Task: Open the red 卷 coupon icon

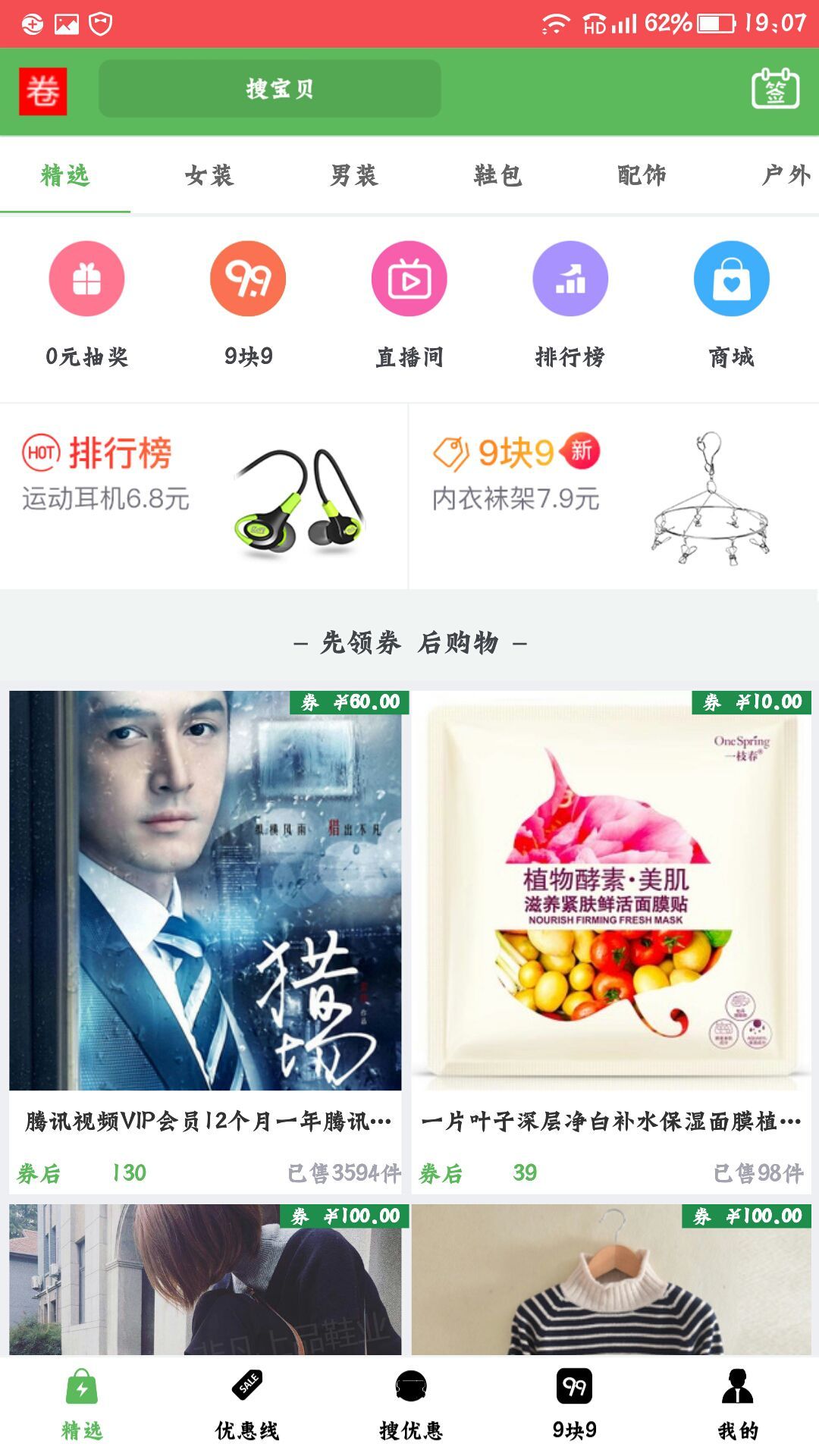Action: [43, 91]
